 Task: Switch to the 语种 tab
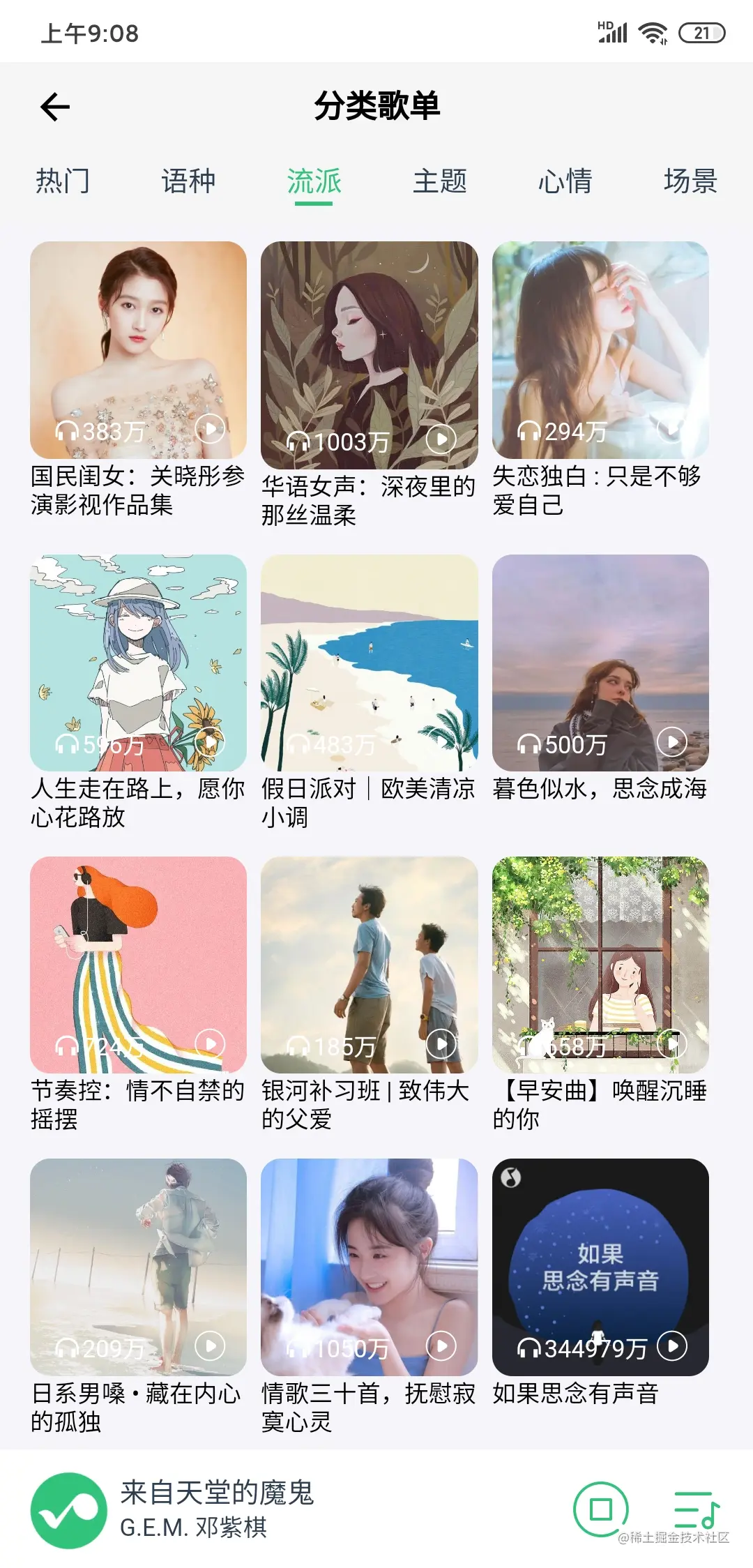tap(188, 181)
